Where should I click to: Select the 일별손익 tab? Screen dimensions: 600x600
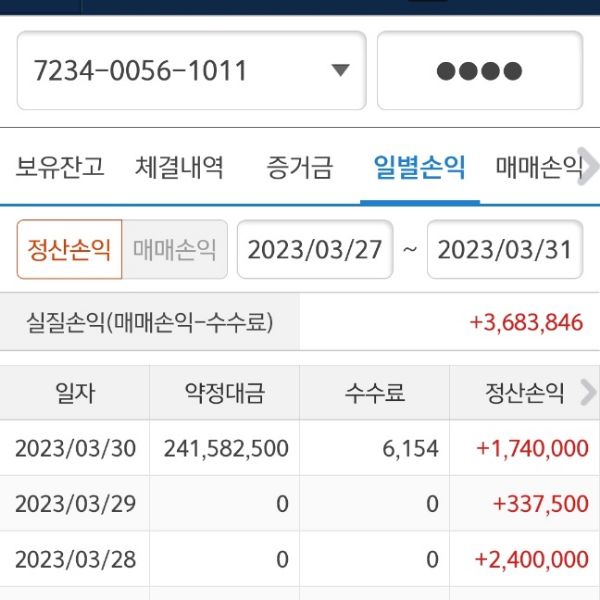click(x=419, y=167)
